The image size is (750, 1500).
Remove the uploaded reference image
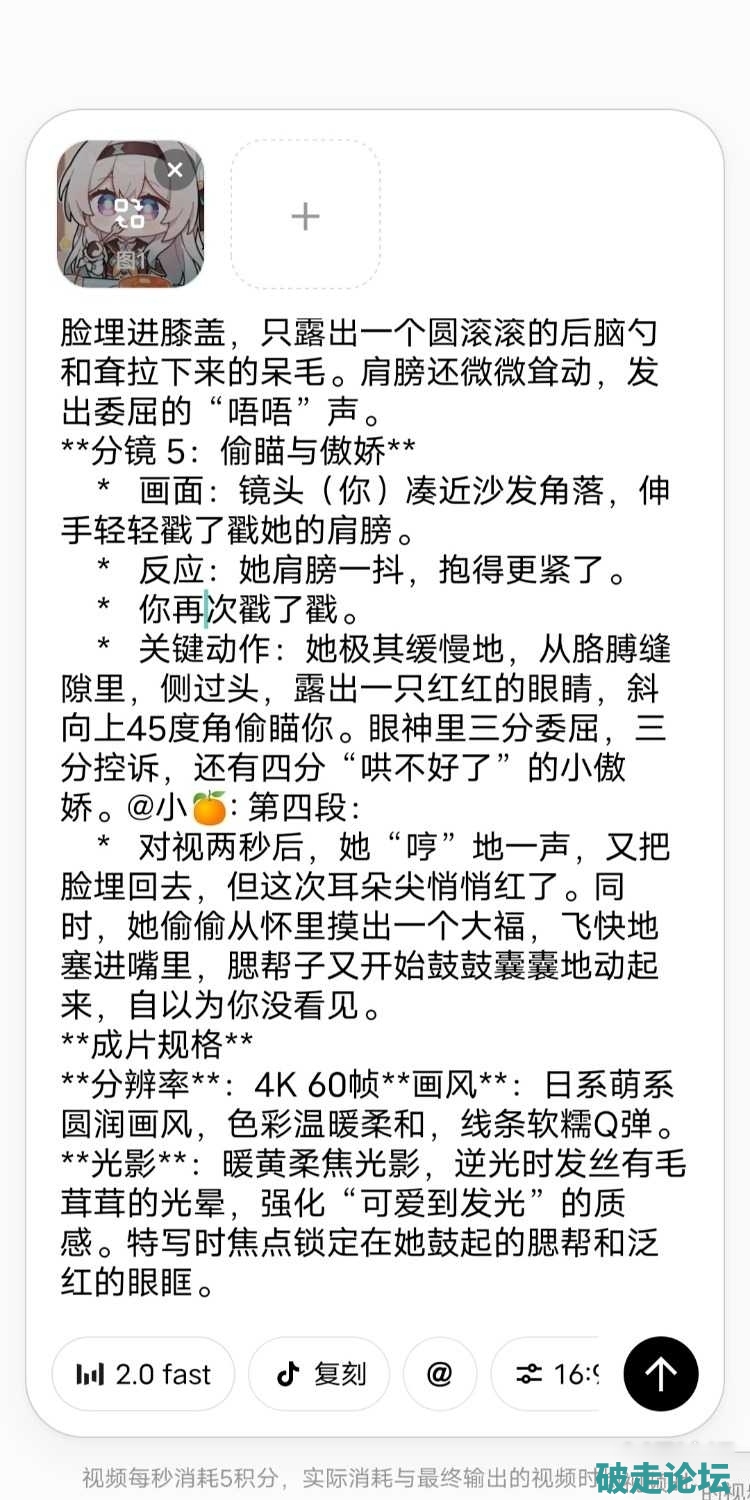[175, 169]
